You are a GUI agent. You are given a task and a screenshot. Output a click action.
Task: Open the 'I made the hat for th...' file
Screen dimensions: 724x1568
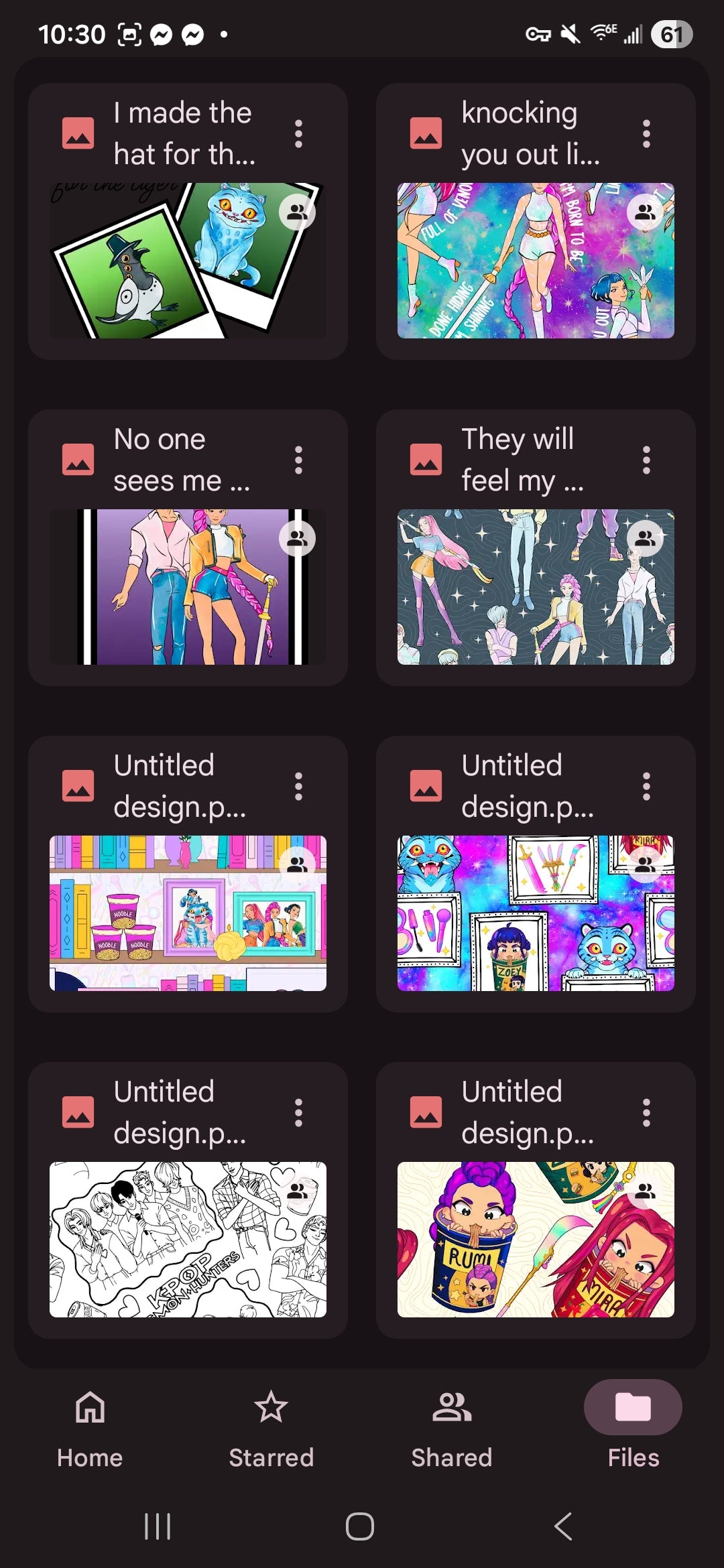(188, 260)
